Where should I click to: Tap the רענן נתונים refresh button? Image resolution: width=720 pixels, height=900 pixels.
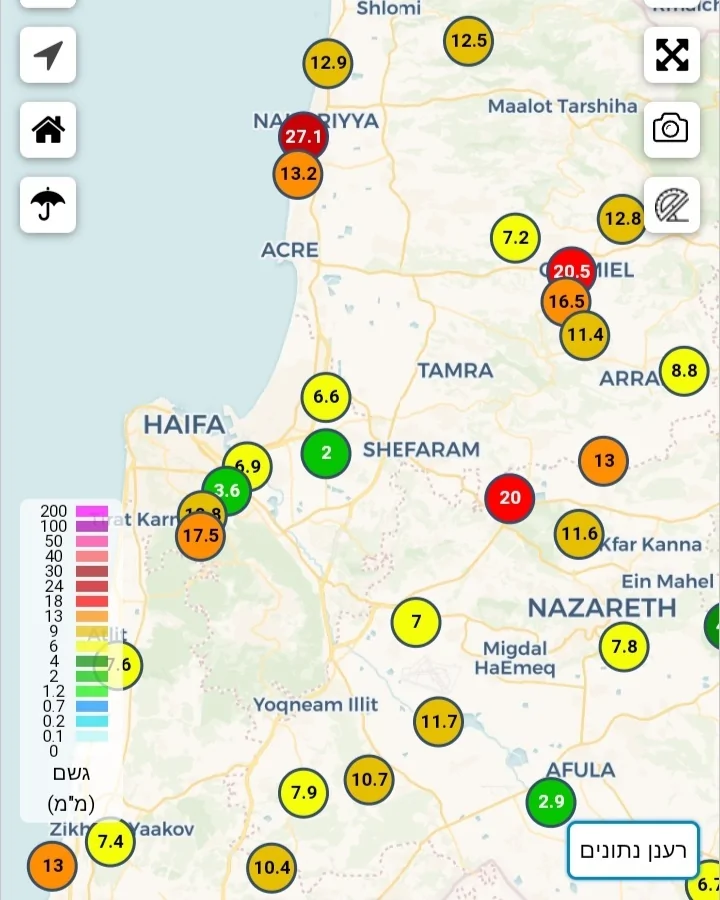(x=633, y=850)
